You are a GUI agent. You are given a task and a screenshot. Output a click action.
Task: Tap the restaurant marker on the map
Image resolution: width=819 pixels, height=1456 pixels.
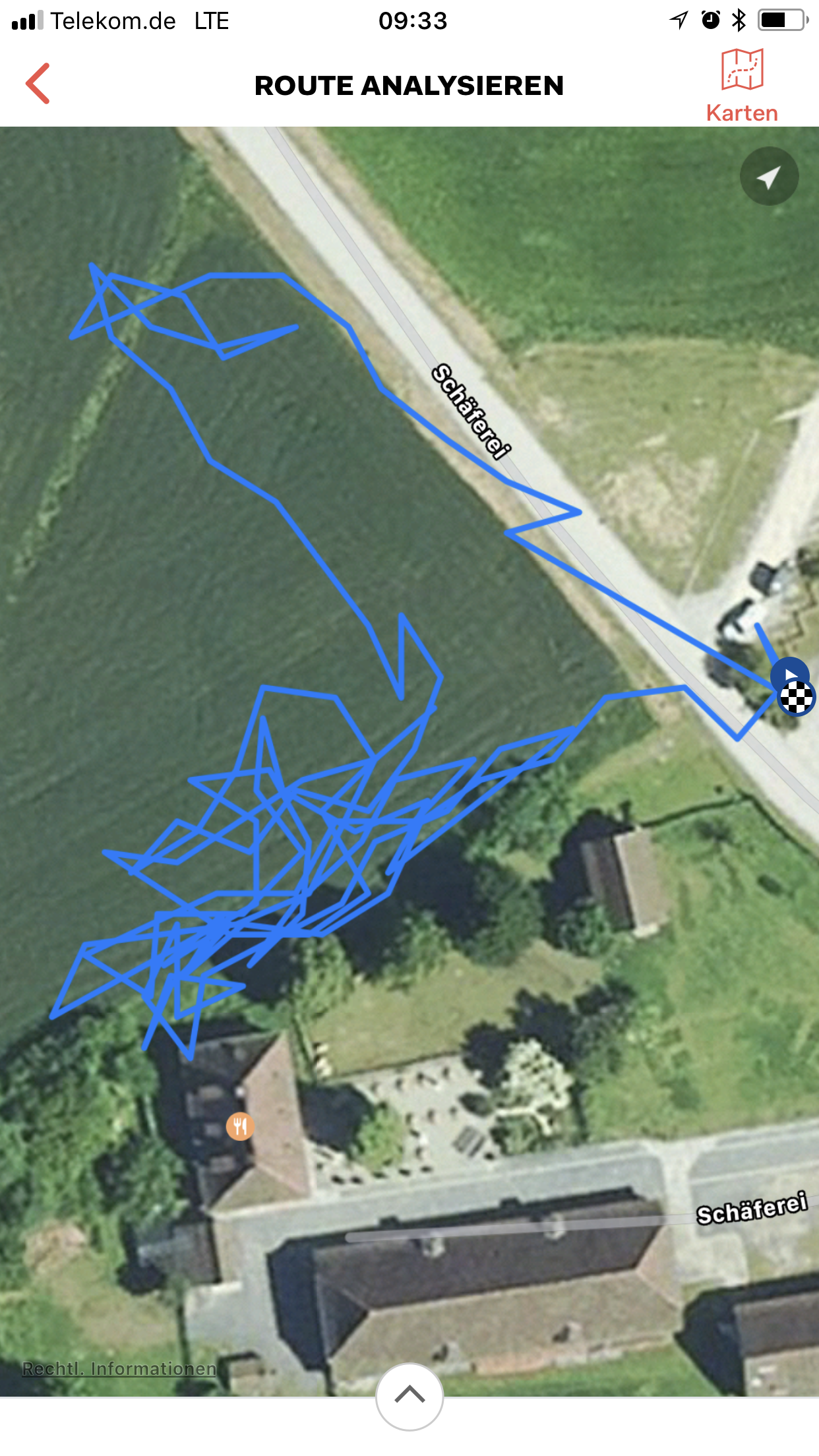[240, 1126]
